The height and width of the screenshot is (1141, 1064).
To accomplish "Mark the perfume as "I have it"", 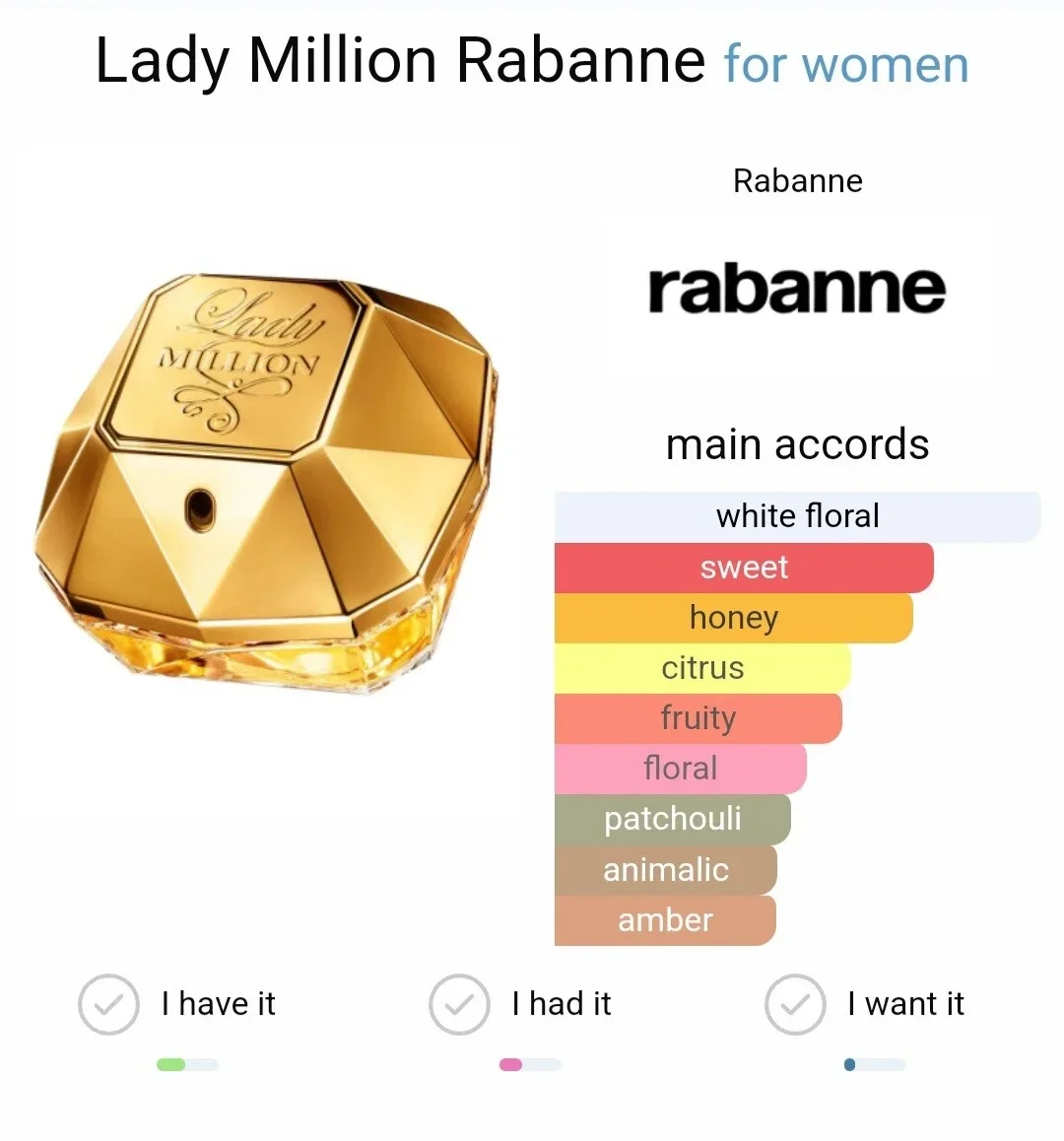I will tap(108, 1004).
